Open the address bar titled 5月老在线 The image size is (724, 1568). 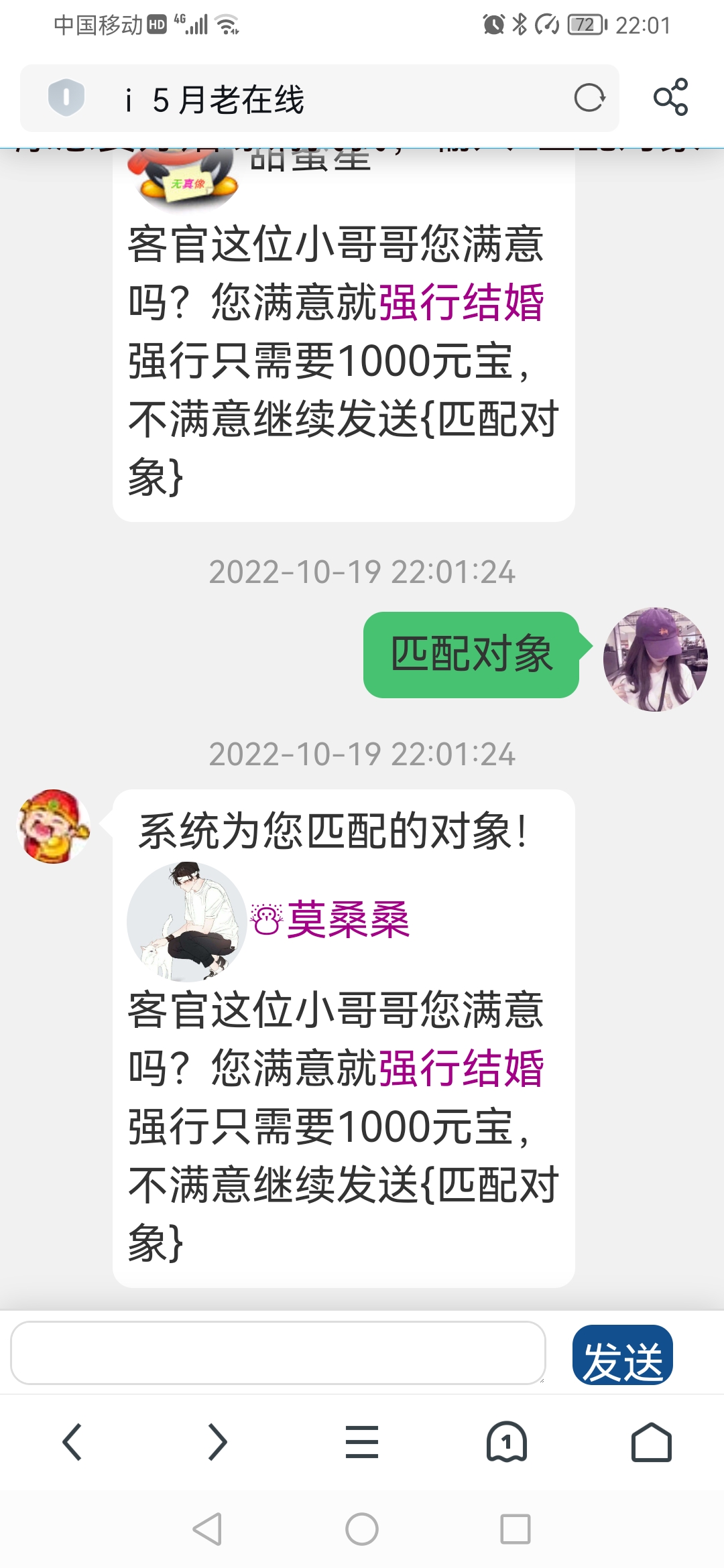point(322,100)
